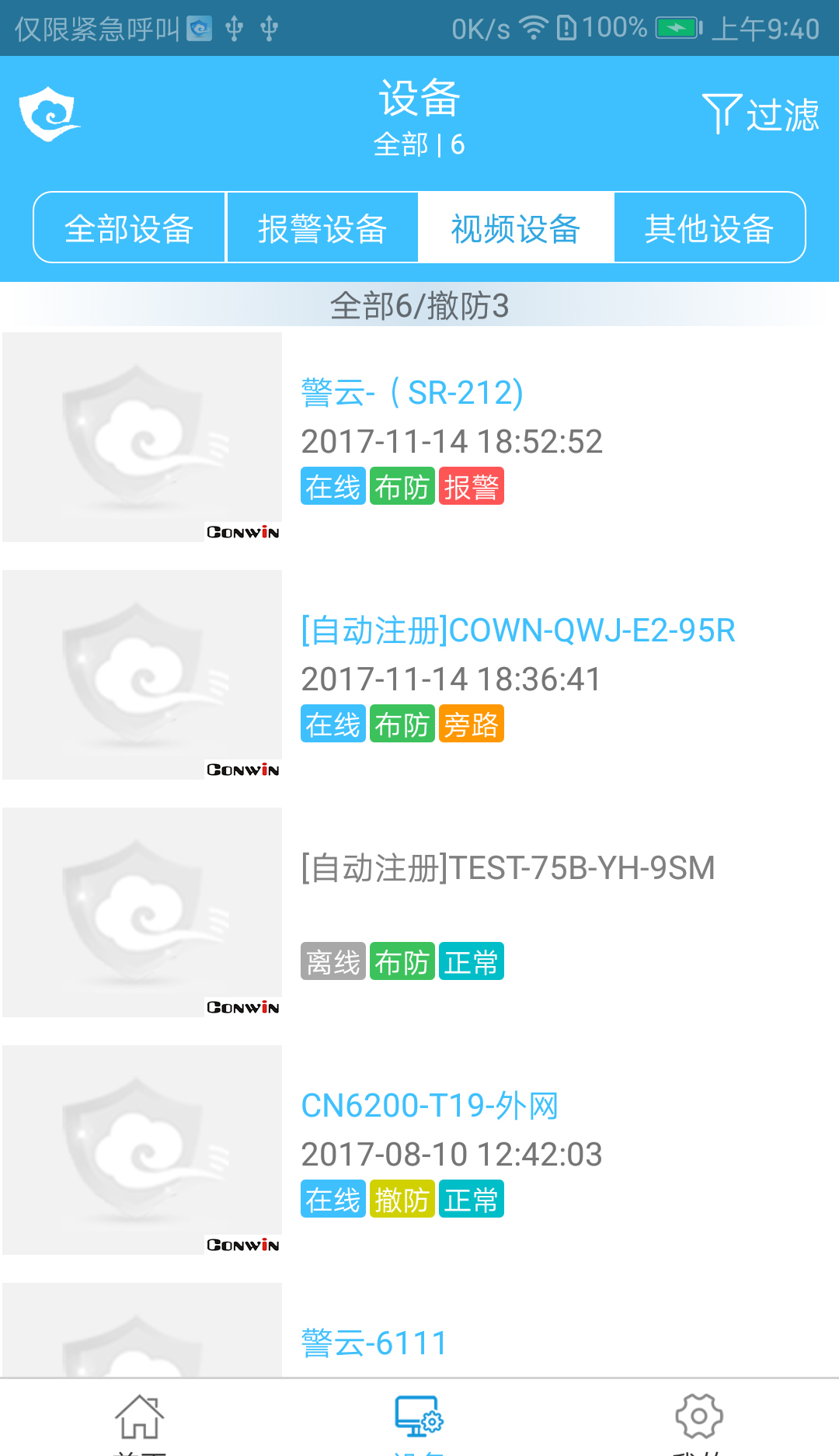Switch to the 其他设备 tab
The height and width of the screenshot is (1456, 839).
coord(711,227)
